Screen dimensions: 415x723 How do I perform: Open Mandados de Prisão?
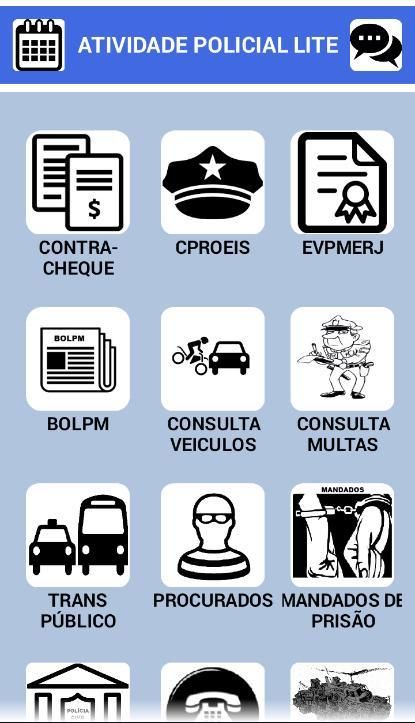pos(342,535)
